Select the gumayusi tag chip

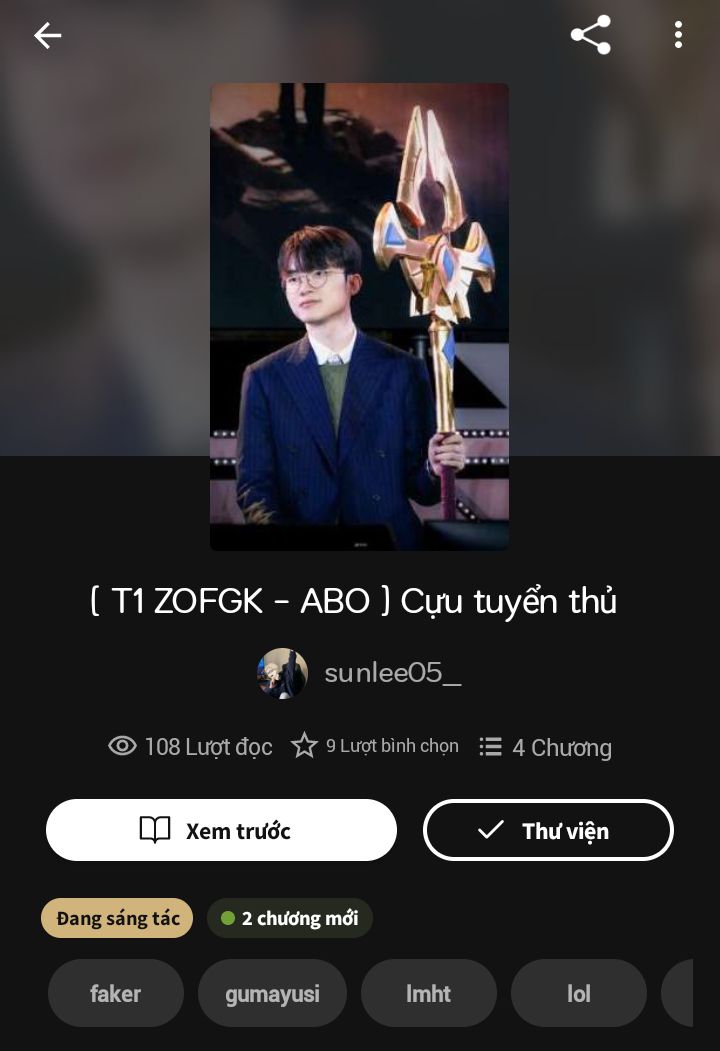272,993
